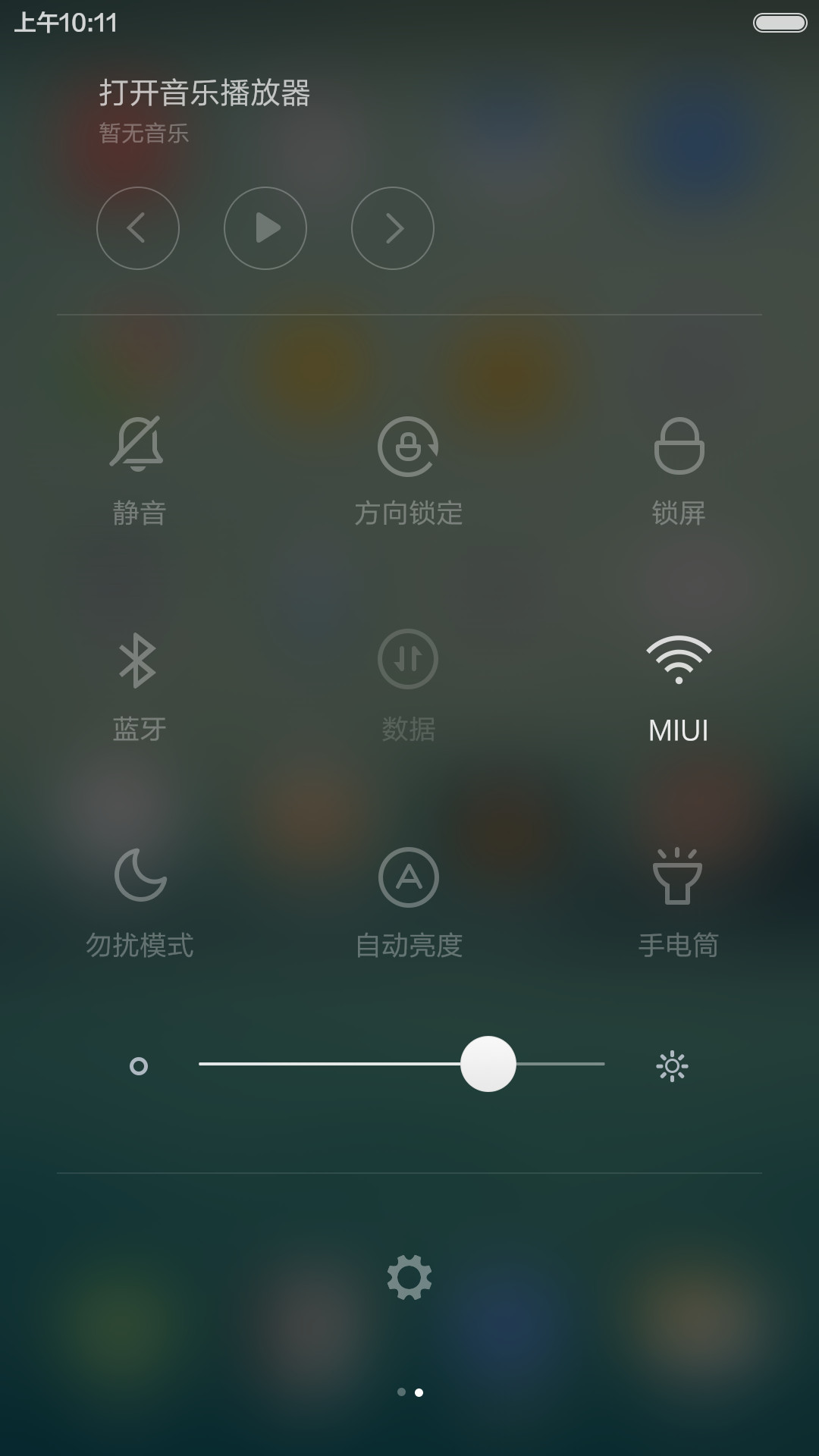Open settings with the gear icon
Image resolution: width=819 pixels, height=1456 pixels.
click(x=409, y=1277)
